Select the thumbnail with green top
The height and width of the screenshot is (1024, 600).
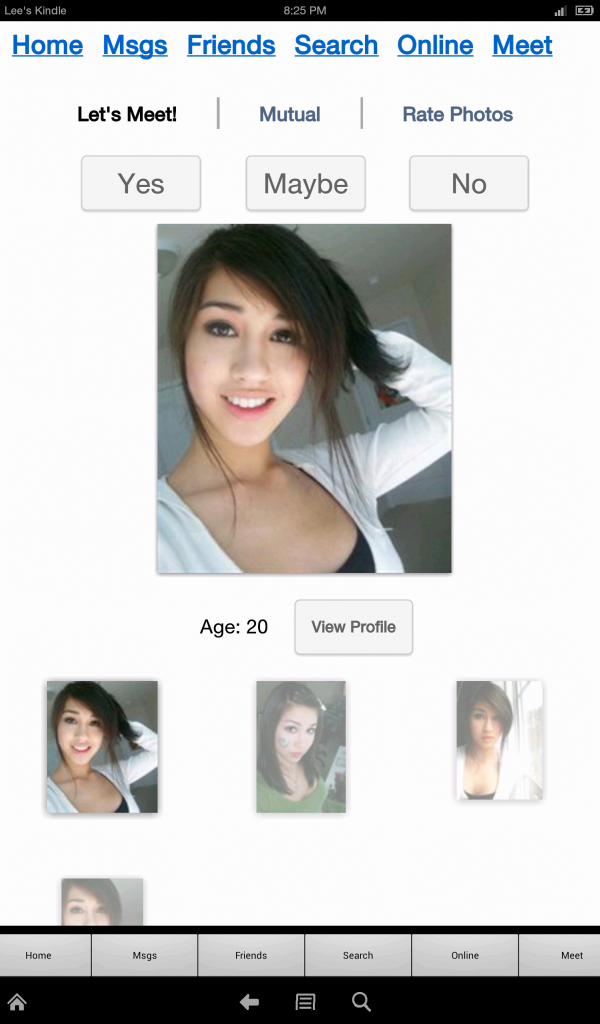[301, 746]
